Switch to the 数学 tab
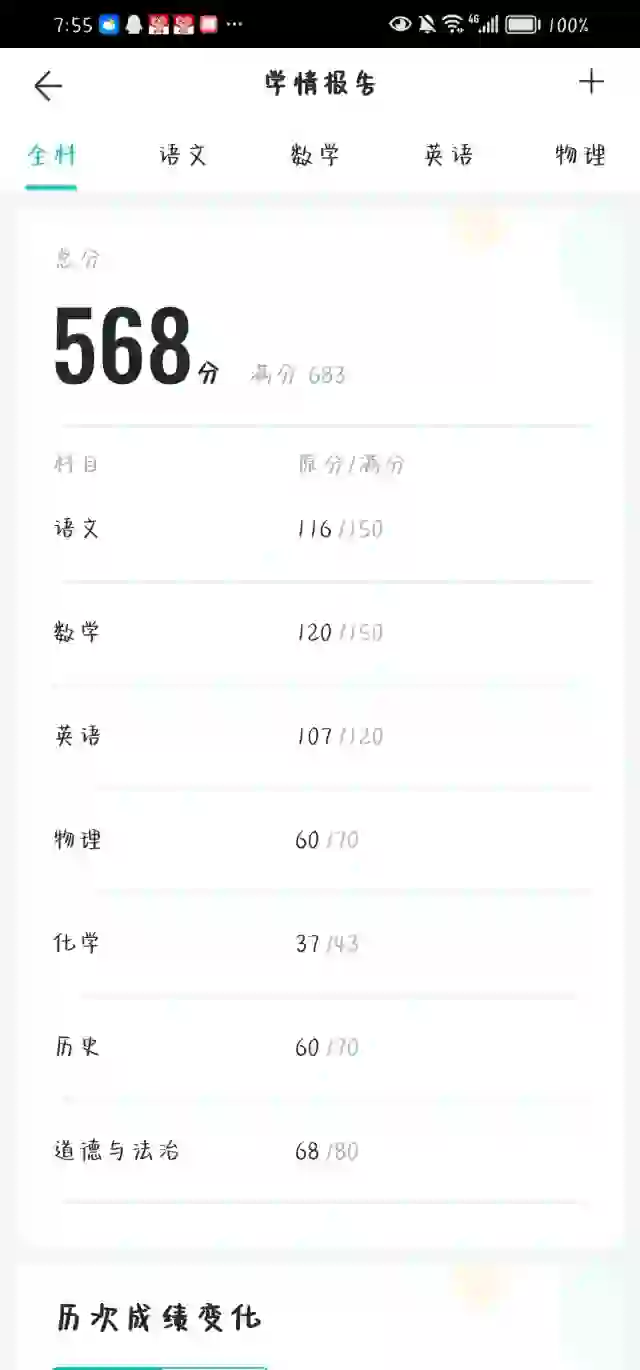 tap(315, 155)
